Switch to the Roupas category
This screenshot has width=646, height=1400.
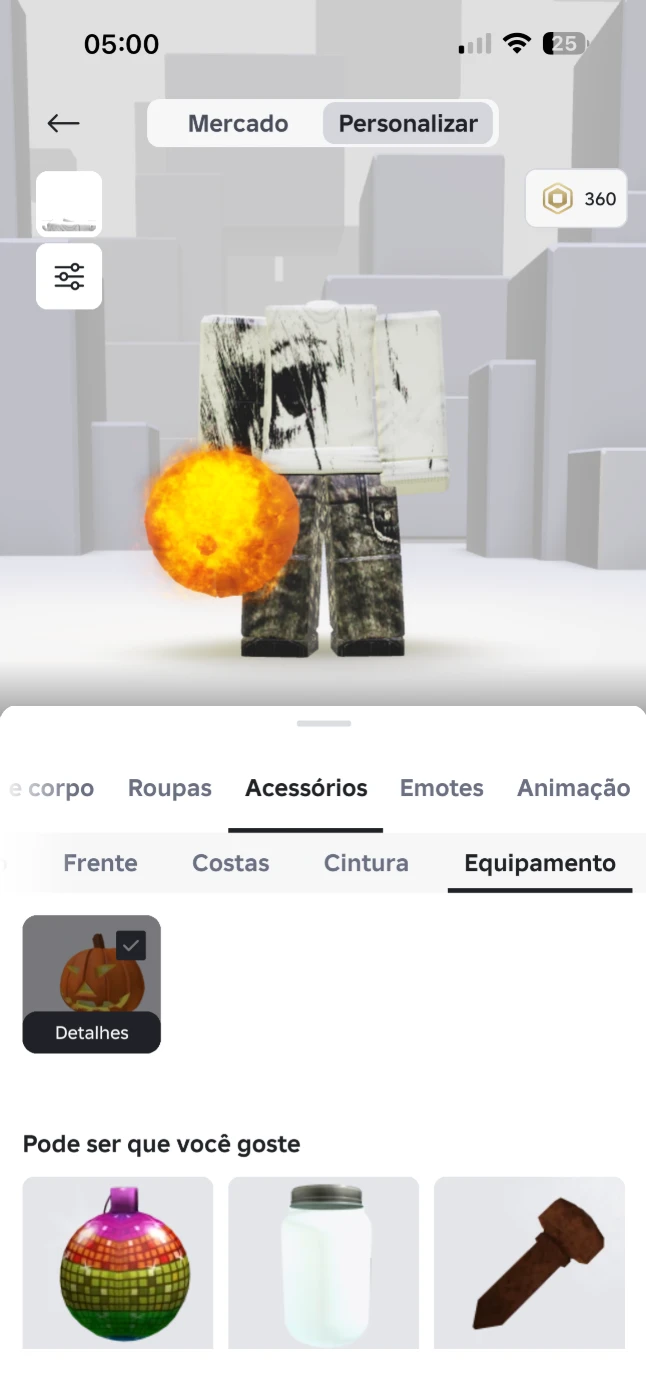pos(170,788)
